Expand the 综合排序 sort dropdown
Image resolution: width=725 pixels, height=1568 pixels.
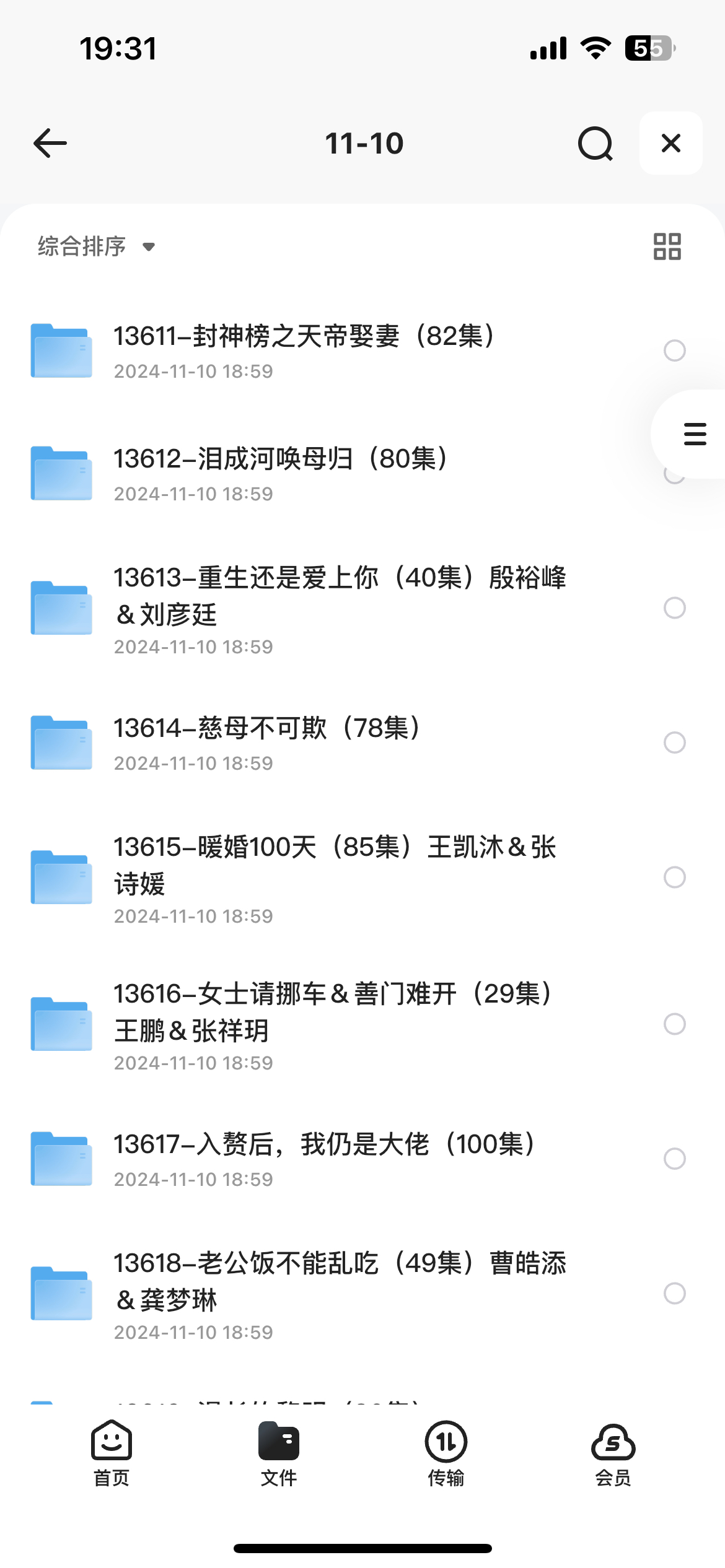(x=96, y=246)
